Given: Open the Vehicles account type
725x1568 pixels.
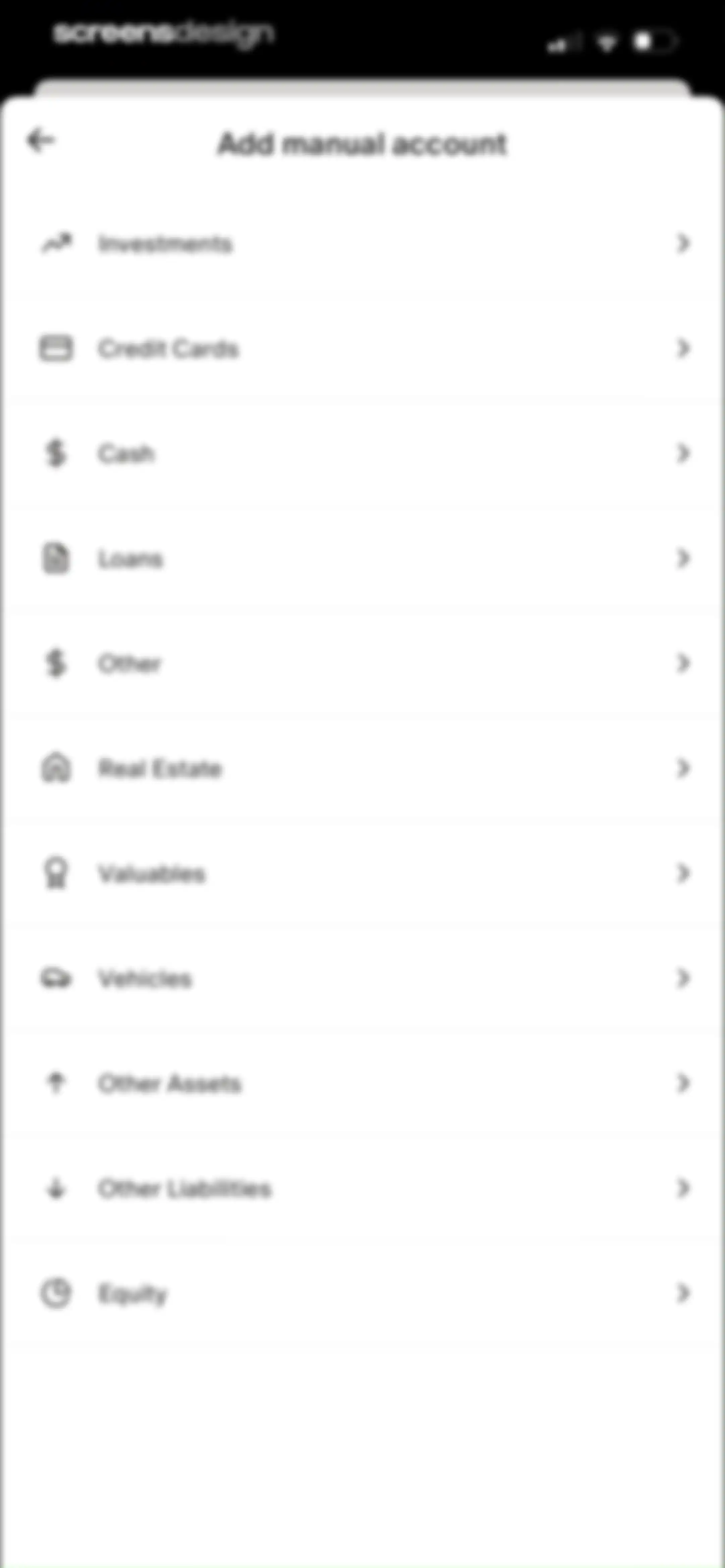Looking at the screenshot, I should (363, 979).
